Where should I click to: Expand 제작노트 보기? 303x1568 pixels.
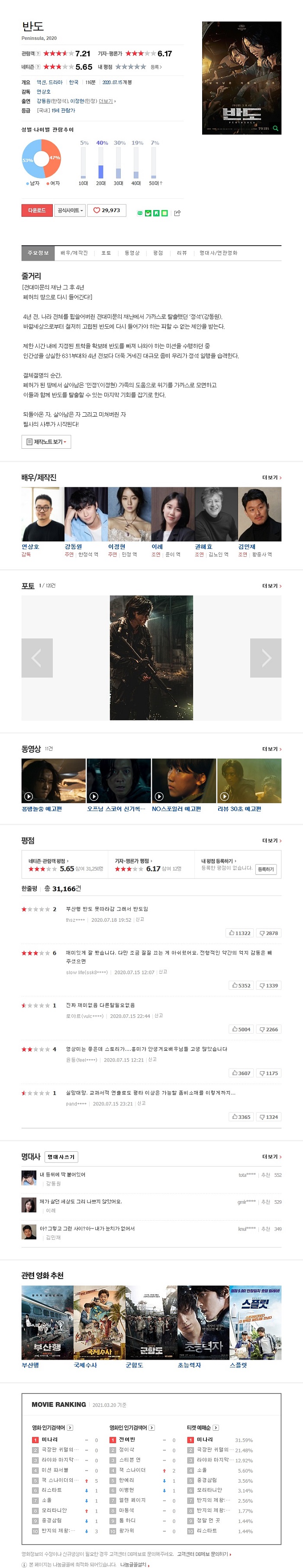pos(46,441)
